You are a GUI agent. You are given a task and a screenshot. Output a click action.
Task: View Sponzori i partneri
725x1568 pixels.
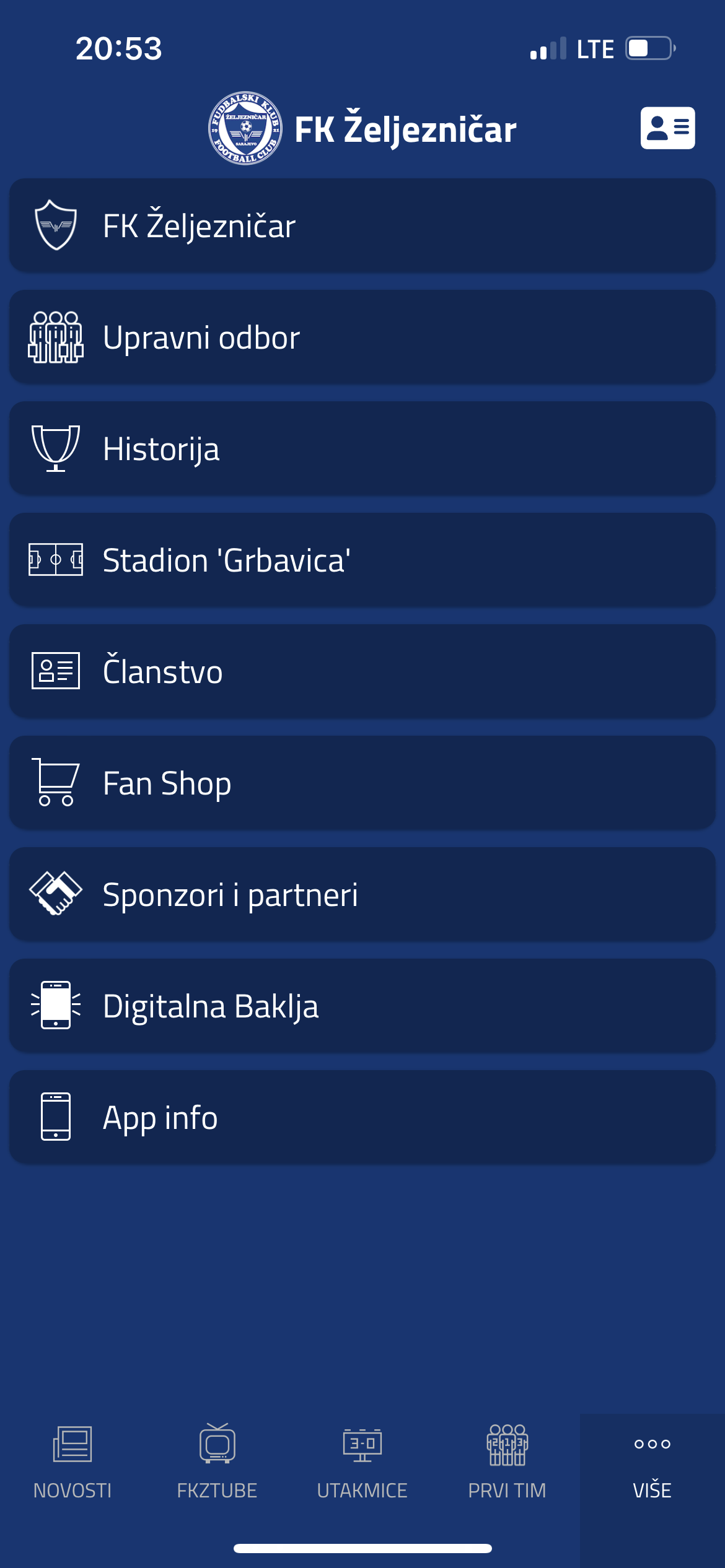click(x=362, y=894)
